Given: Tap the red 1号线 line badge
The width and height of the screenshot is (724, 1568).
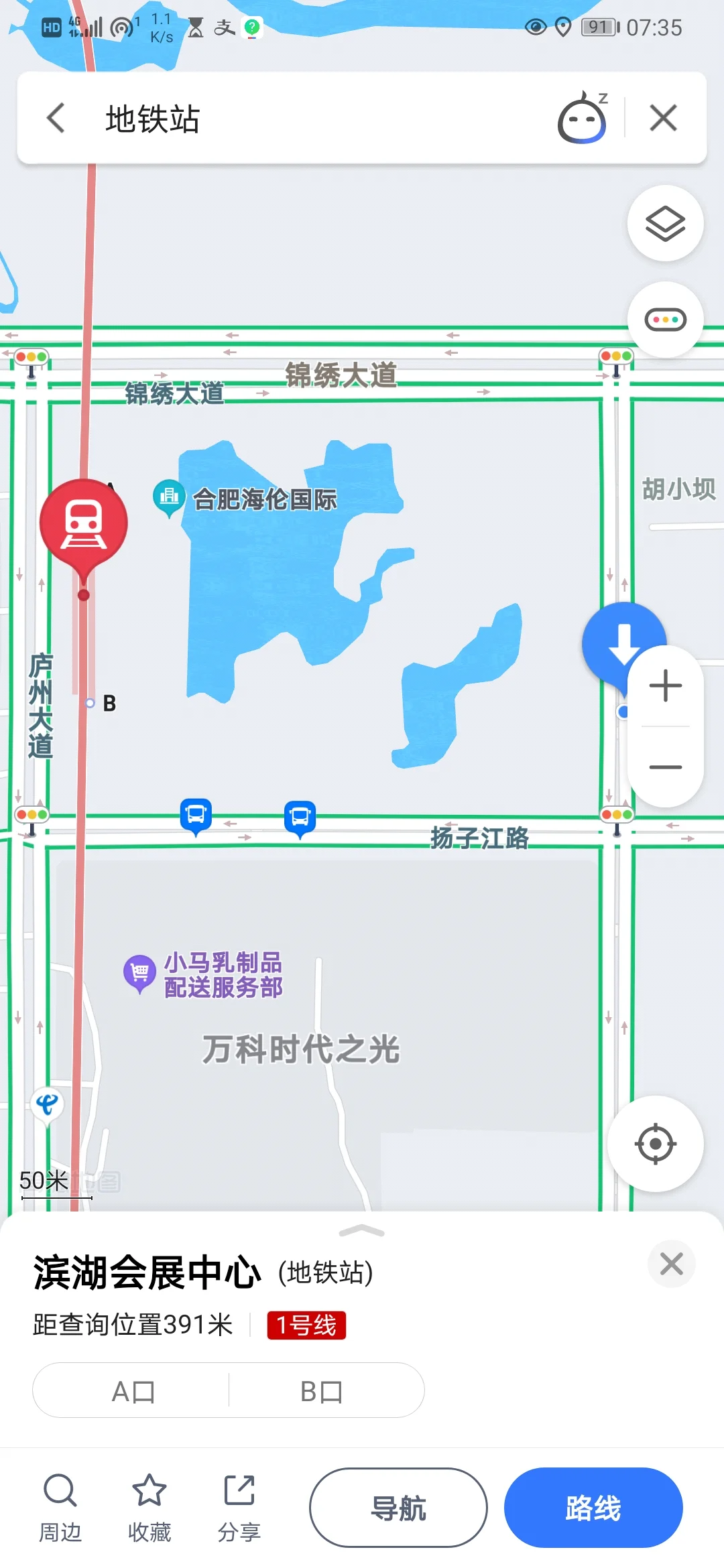Looking at the screenshot, I should click(306, 1323).
